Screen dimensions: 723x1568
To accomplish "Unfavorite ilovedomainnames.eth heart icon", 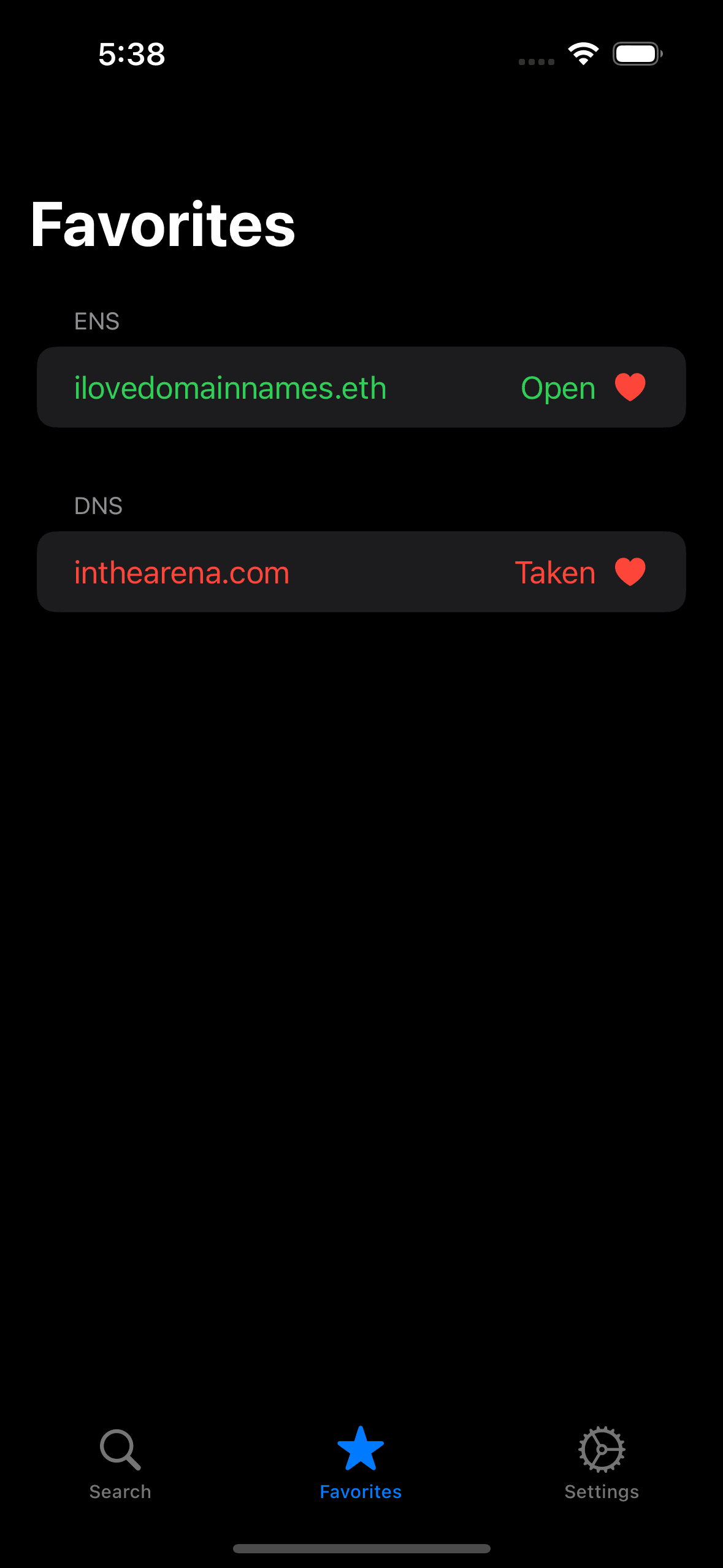I will click(x=630, y=388).
